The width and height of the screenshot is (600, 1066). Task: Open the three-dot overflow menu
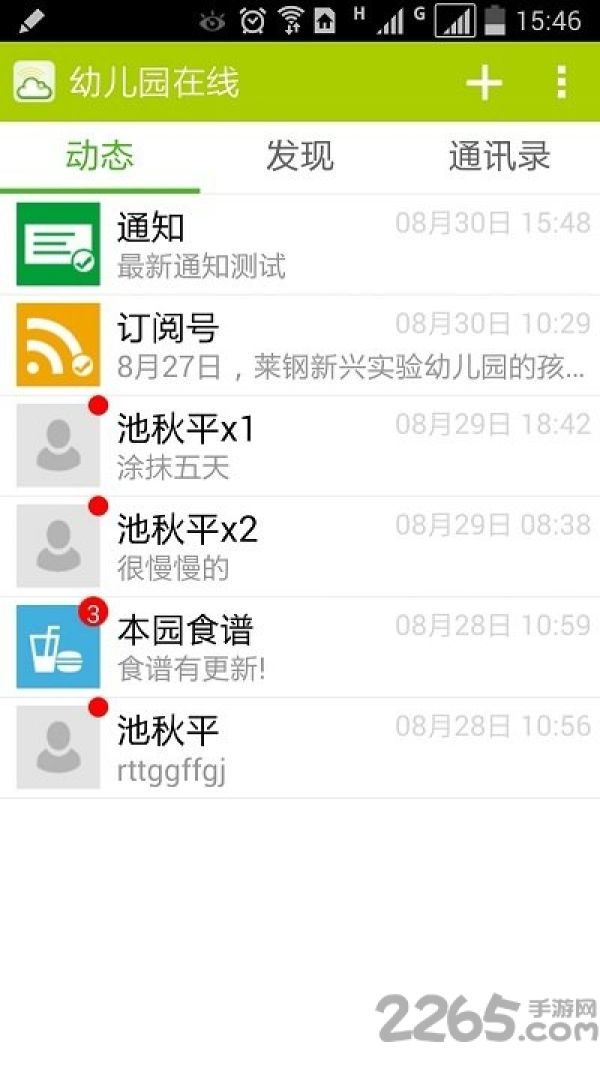tap(561, 83)
